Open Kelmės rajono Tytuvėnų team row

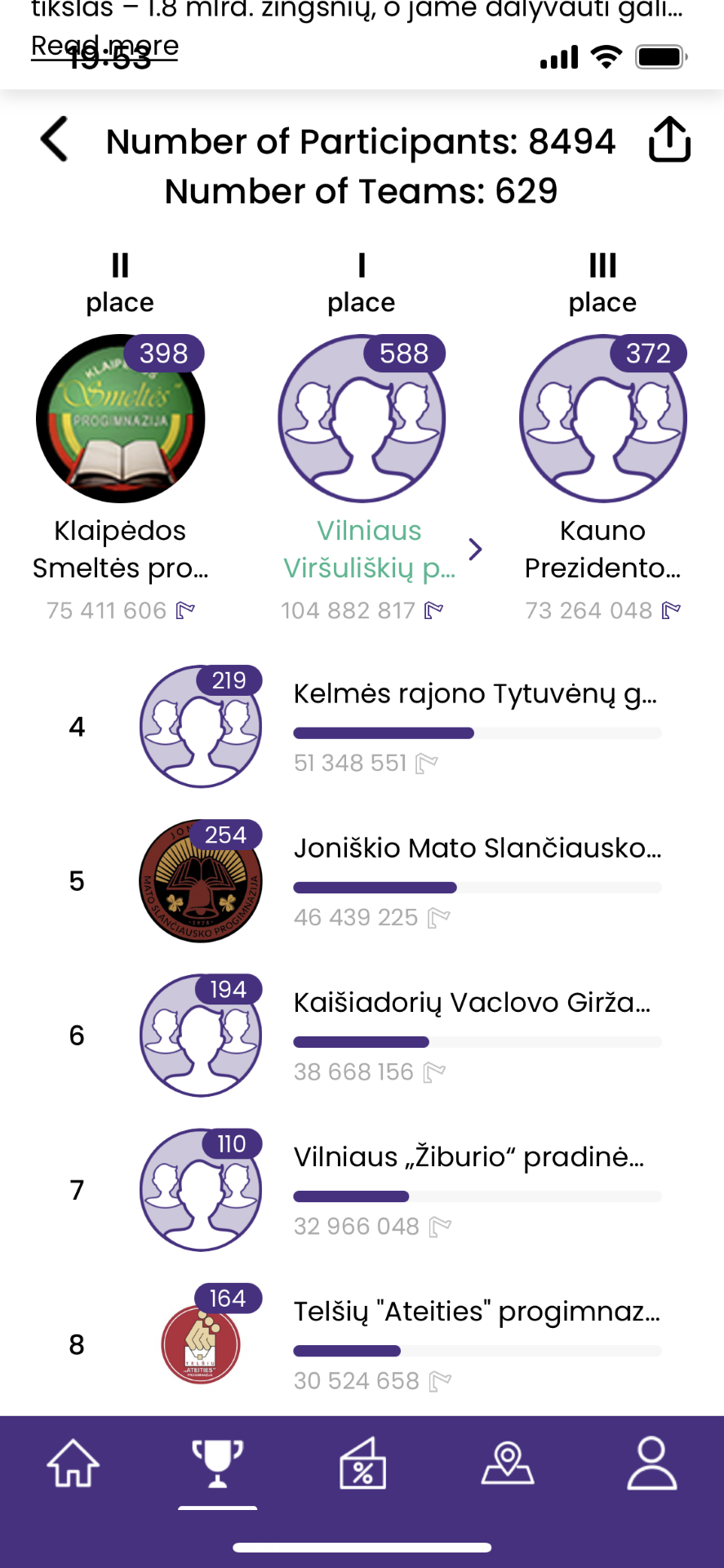362,726
